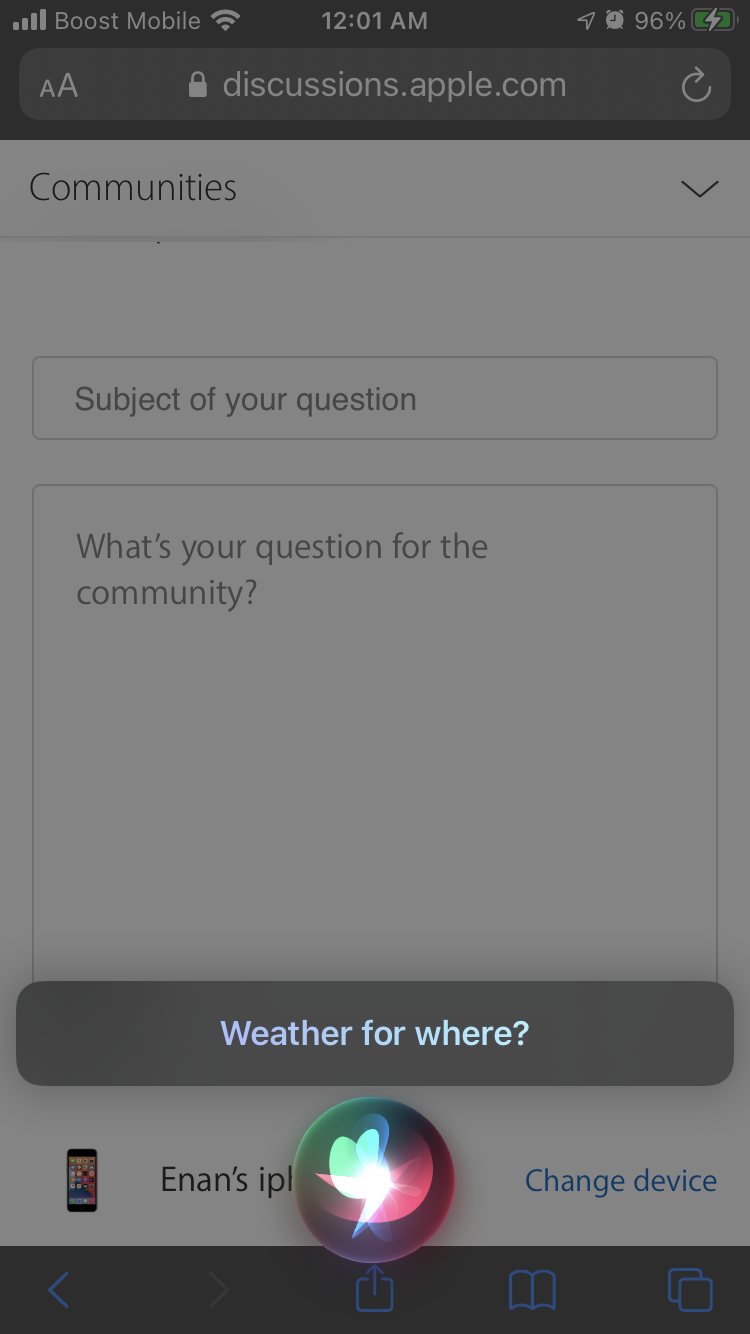The height and width of the screenshot is (1334, 750).
Task: Show open Safari tabs
Action: click(x=689, y=1290)
